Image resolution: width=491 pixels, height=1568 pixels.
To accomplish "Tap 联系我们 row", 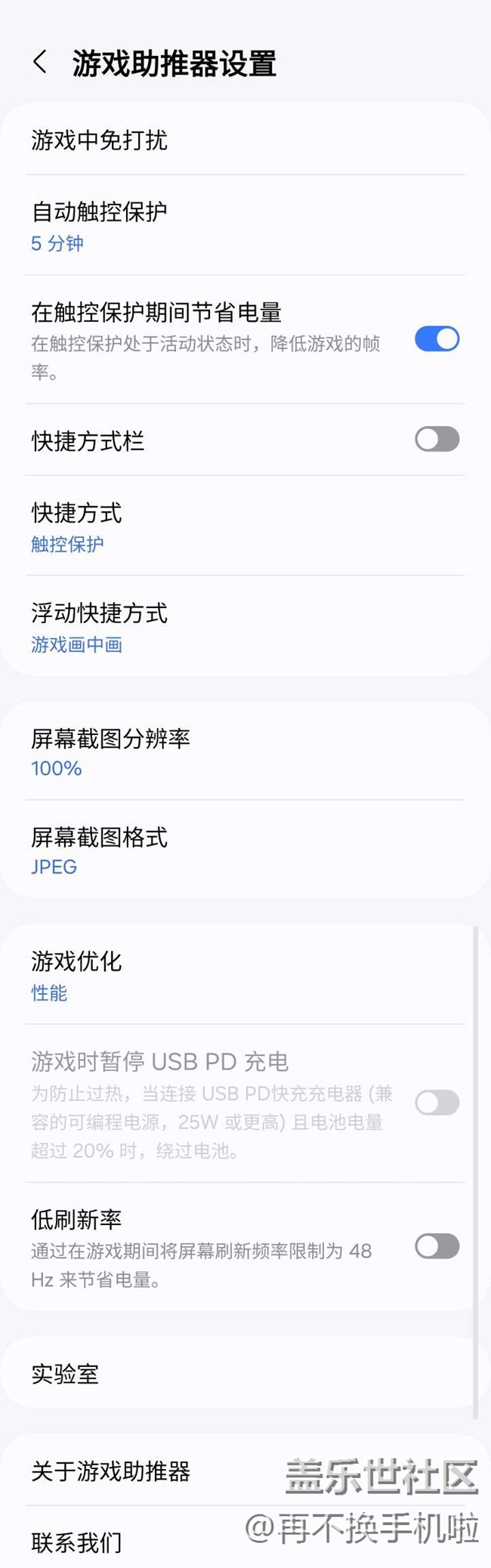I will 246,1538.
